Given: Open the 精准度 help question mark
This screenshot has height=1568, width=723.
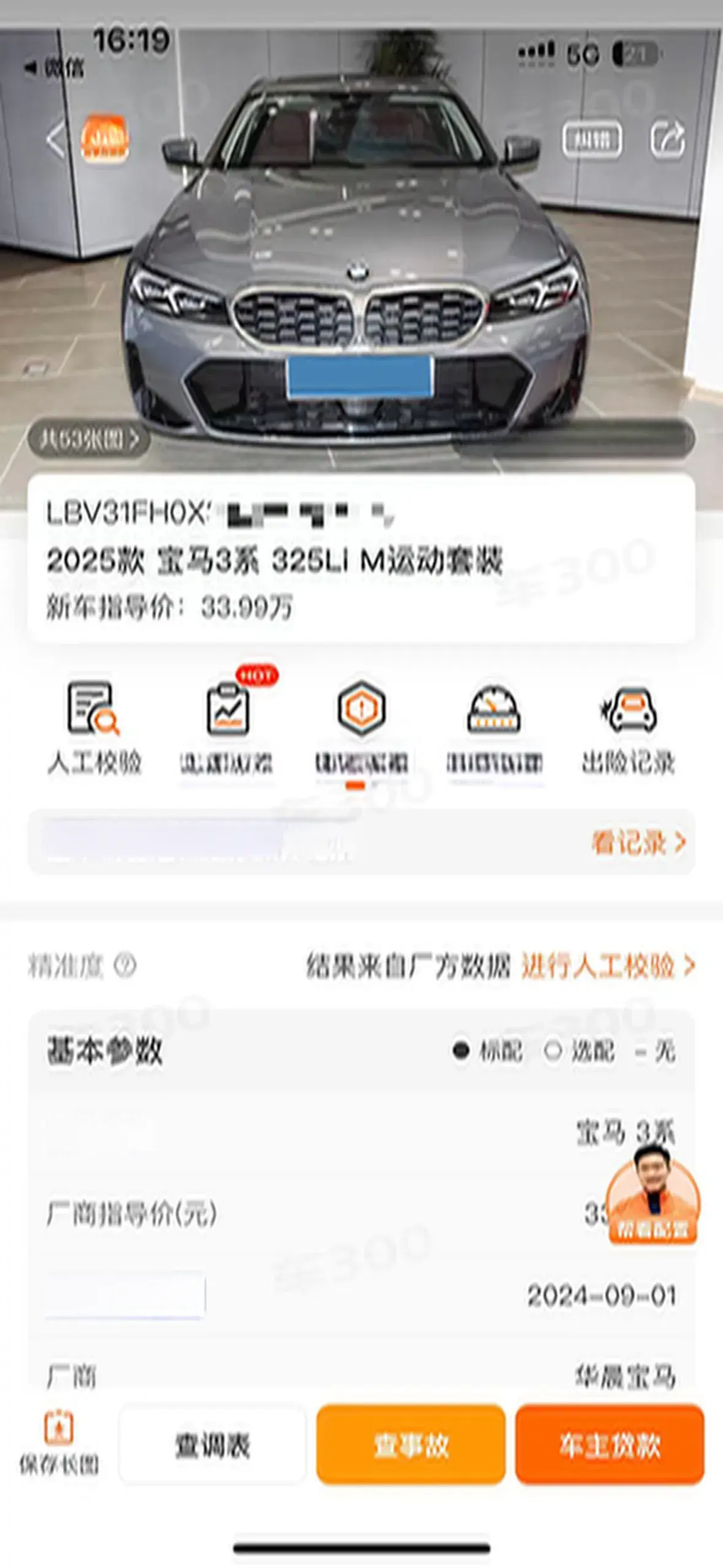Looking at the screenshot, I should pyautogui.click(x=125, y=965).
